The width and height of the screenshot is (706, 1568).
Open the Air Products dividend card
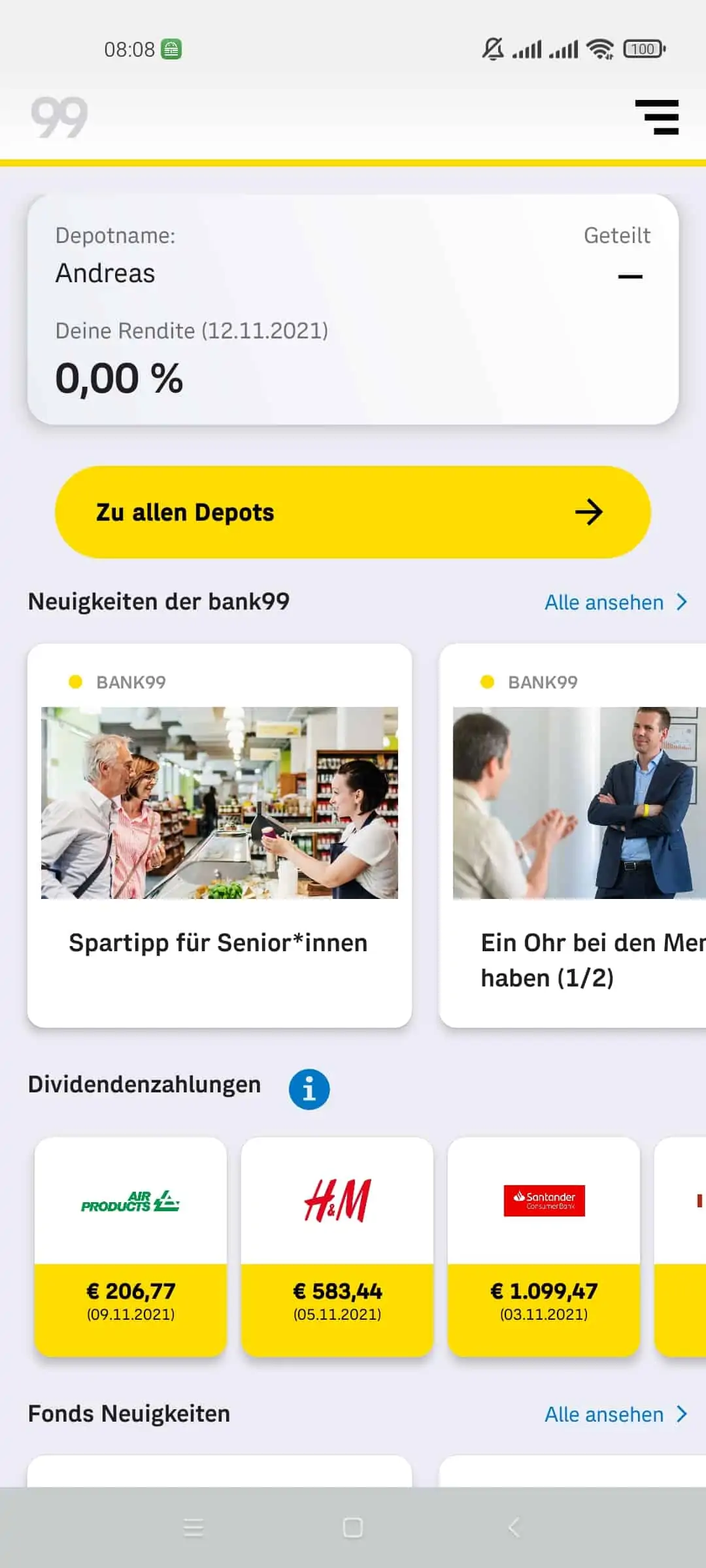click(131, 1247)
